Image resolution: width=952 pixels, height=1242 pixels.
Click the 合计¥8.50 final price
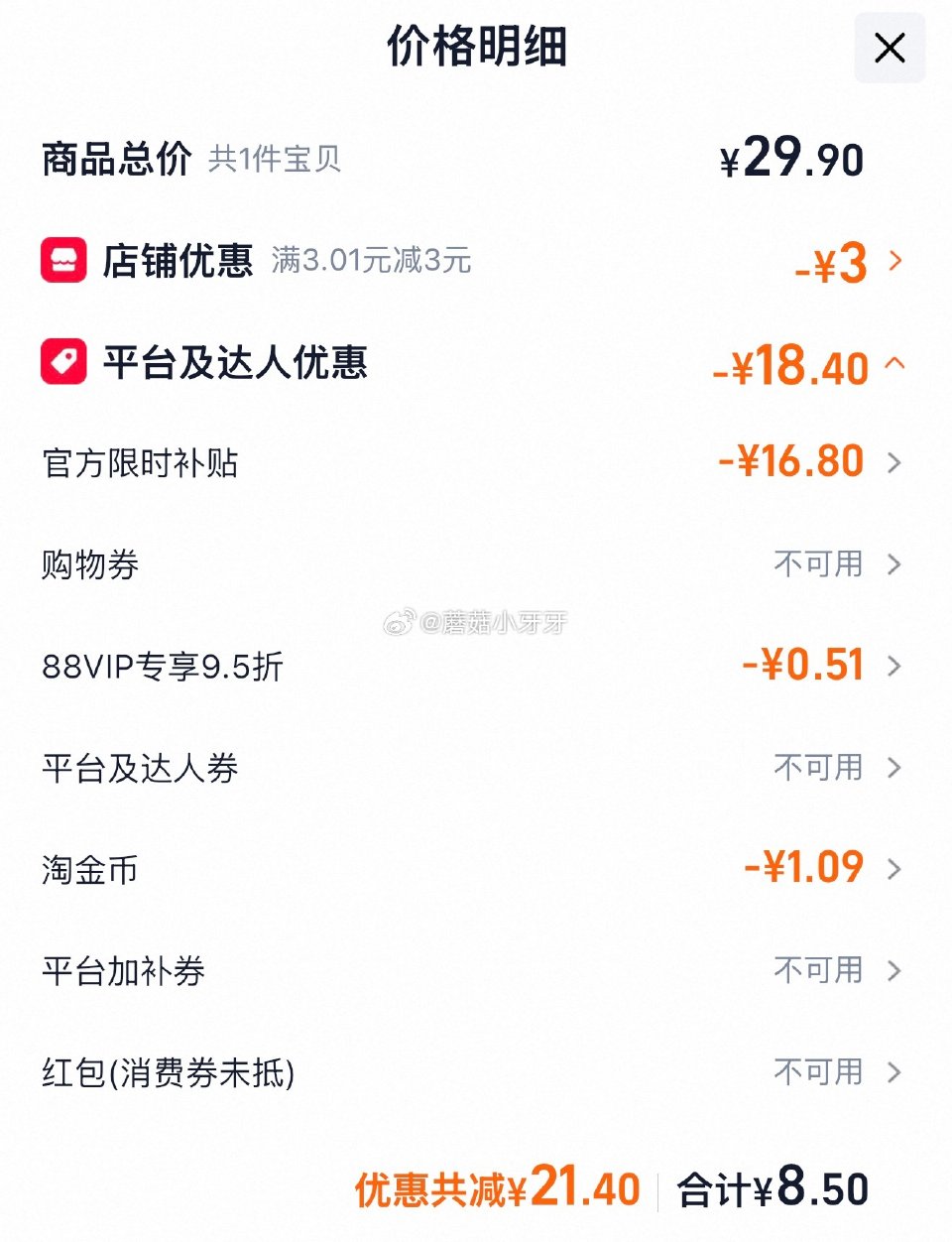point(773,1185)
